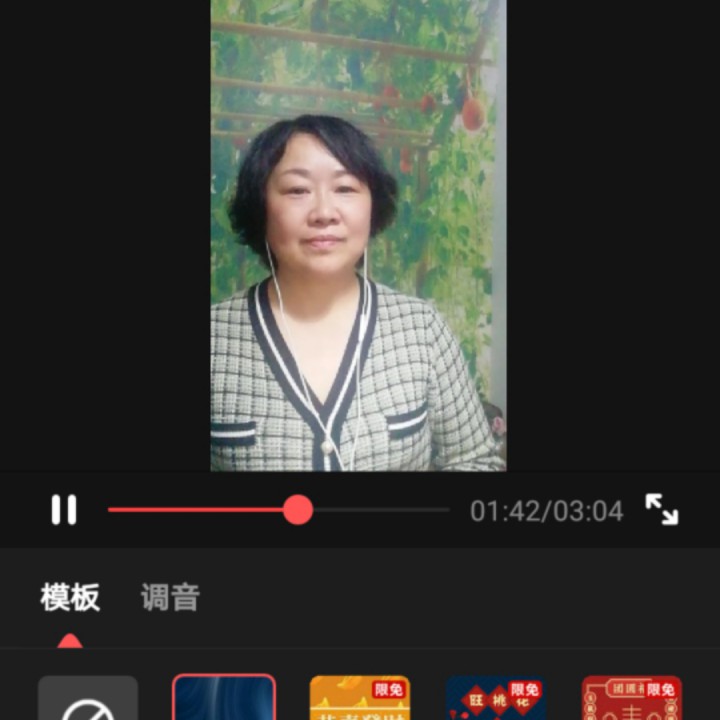Select the red 国调 template

pos(632,700)
